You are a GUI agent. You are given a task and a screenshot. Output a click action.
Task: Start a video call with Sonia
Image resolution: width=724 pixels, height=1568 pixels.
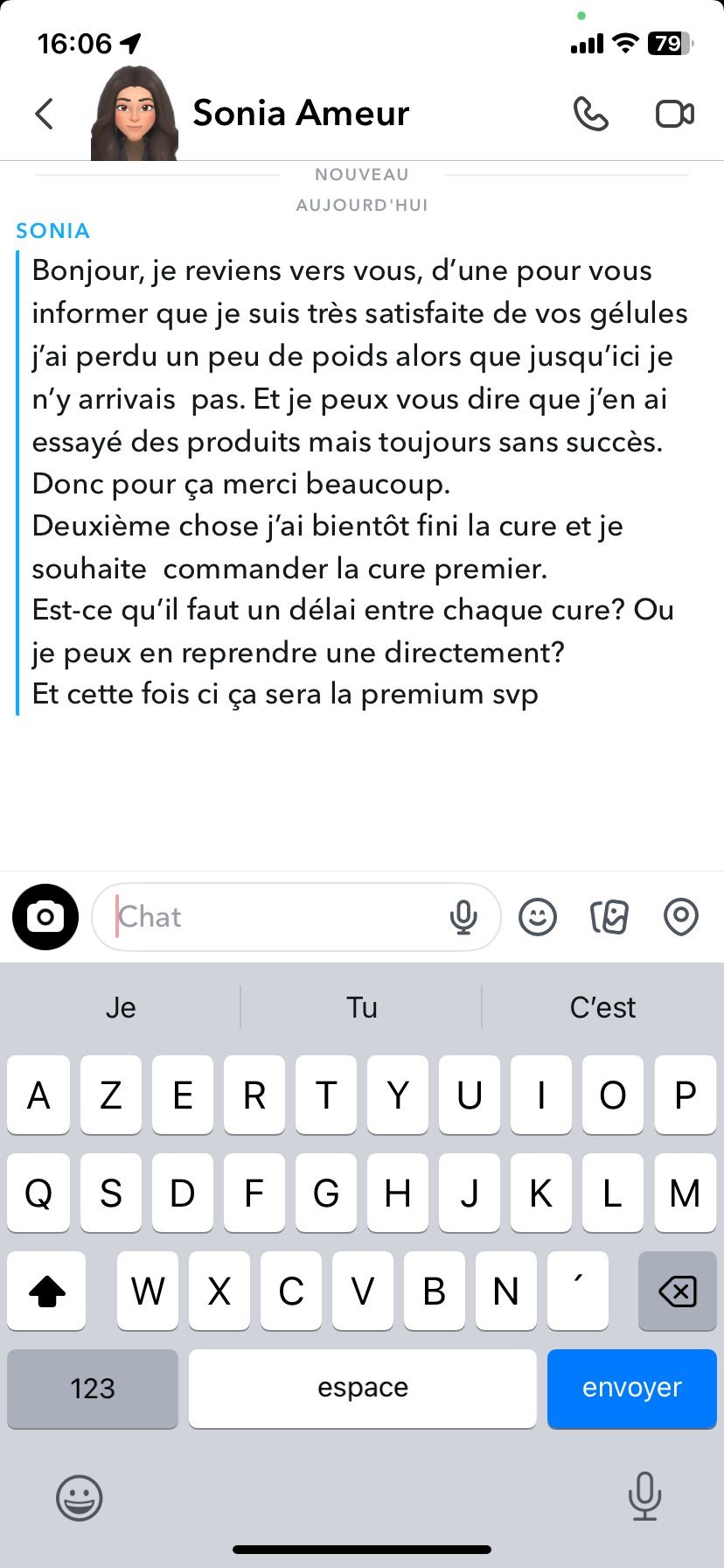pos(675,114)
